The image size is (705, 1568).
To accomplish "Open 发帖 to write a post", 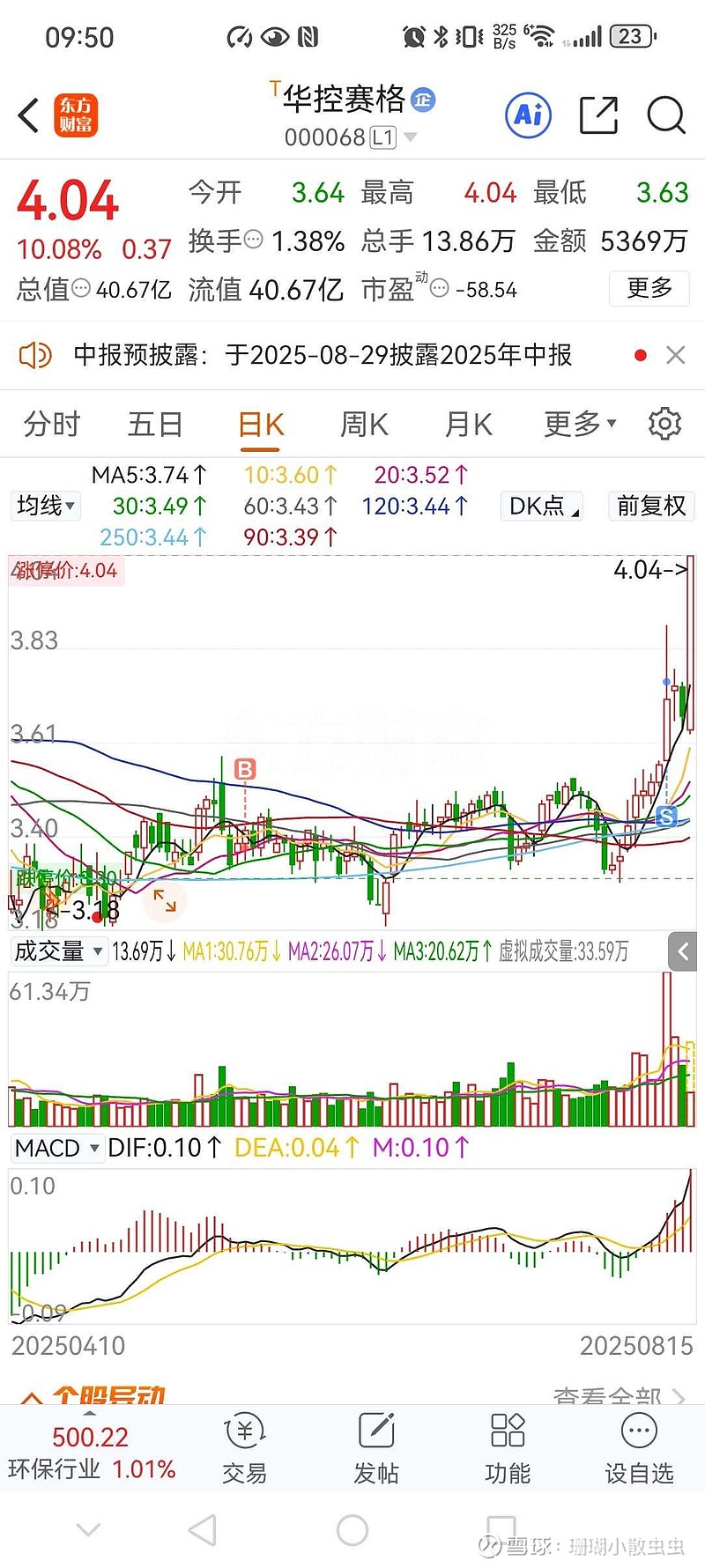I will [376, 1449].
